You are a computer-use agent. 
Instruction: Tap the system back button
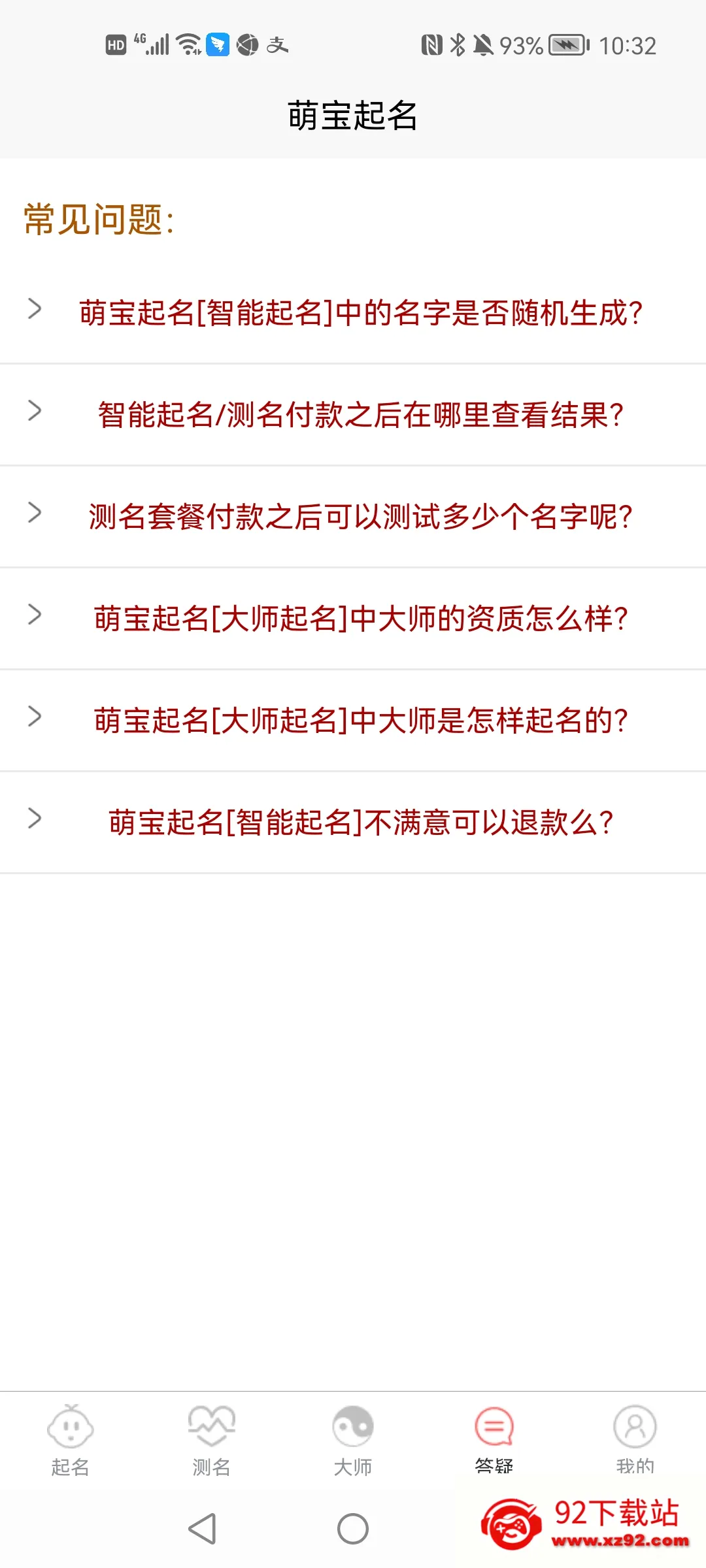[x=203, y=1529]
